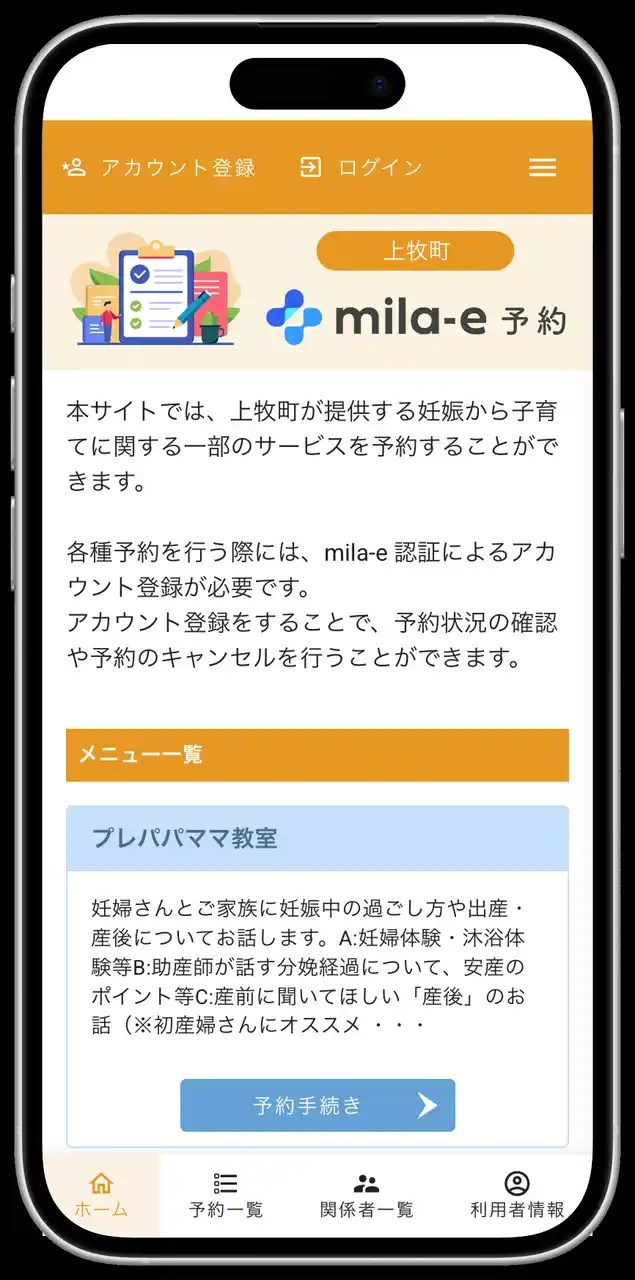Switch to the 予約一覧 tab
Viewport: 635px width, 1280px height.
226,1196
